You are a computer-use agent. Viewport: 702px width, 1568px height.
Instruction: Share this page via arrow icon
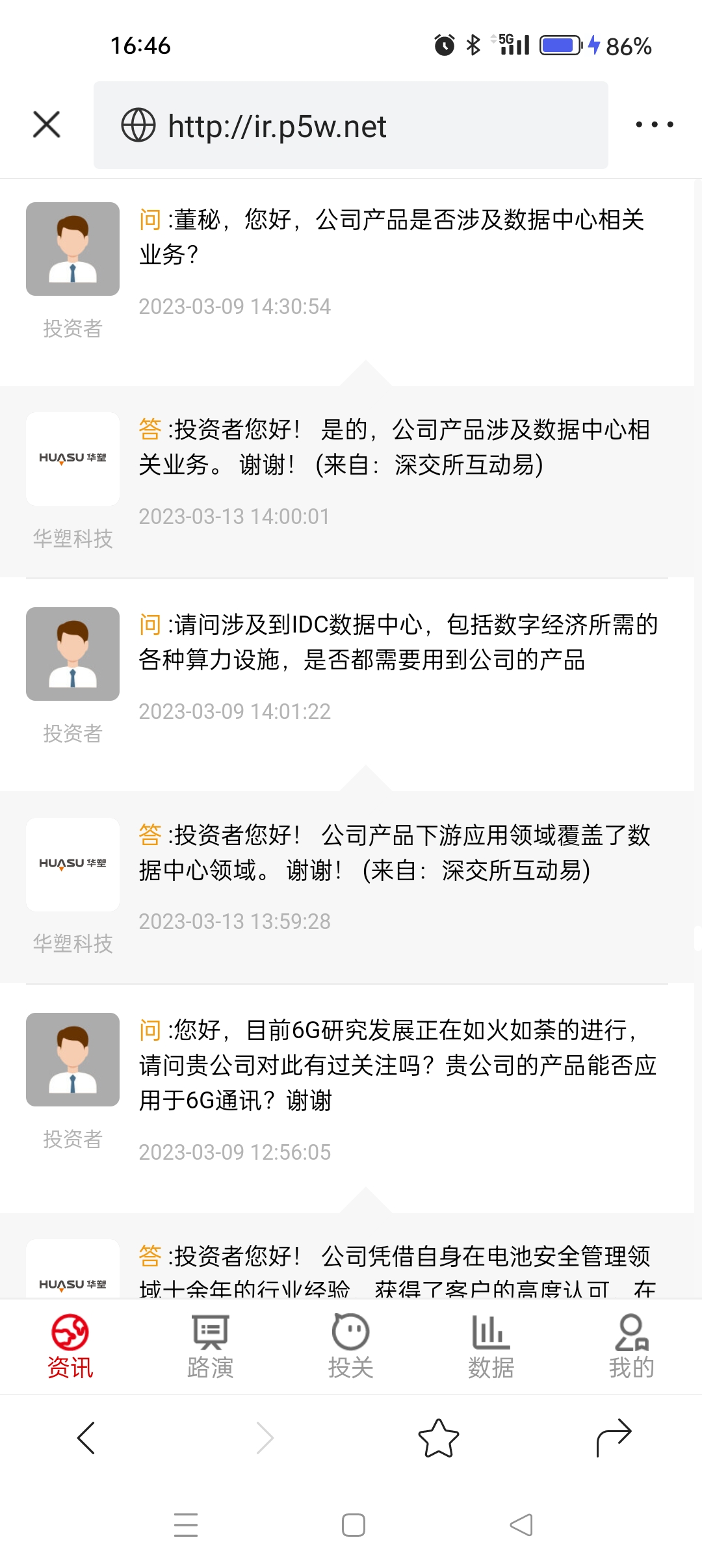click(x=614, y=1438)
